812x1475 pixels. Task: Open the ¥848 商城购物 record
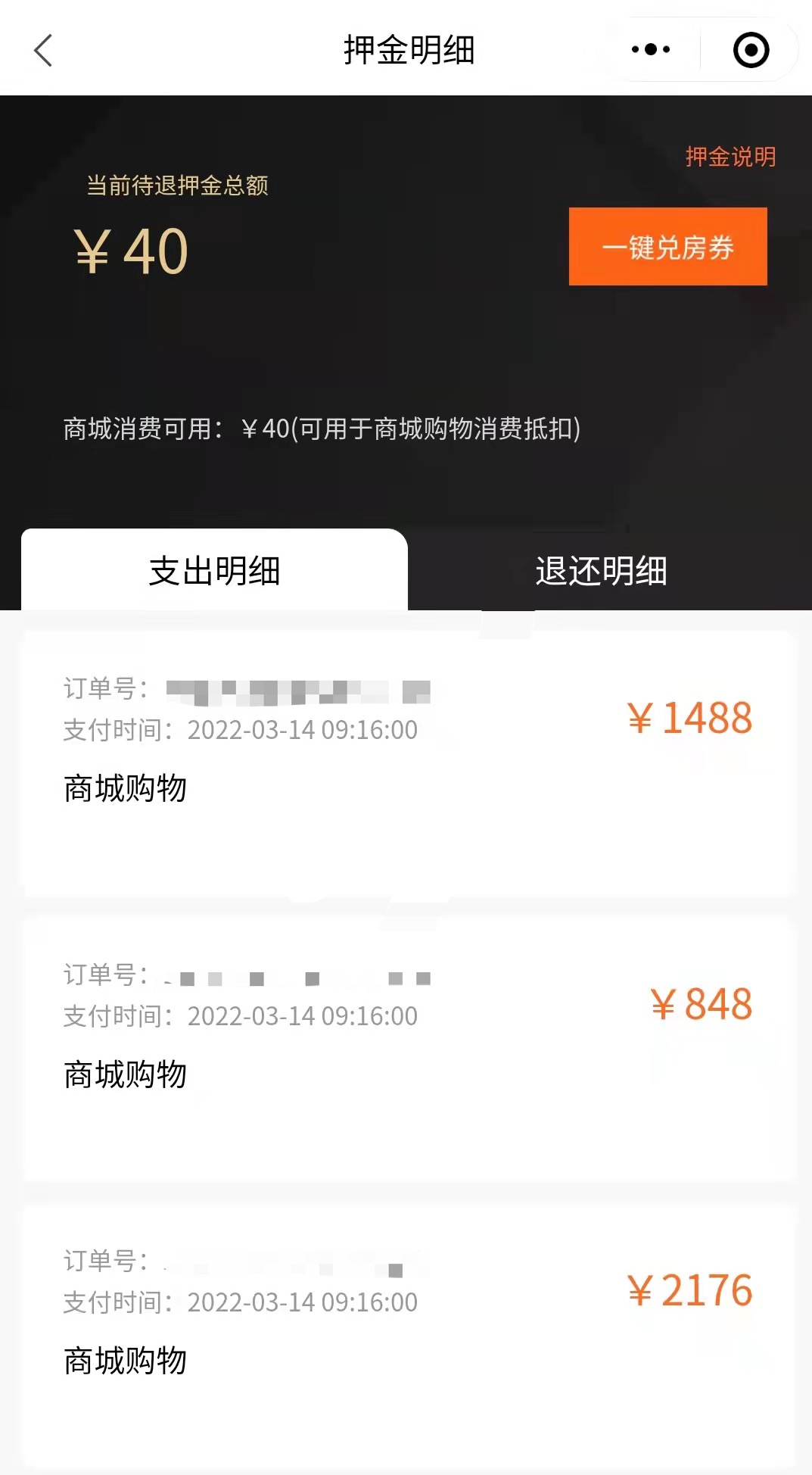point(409,1049)
